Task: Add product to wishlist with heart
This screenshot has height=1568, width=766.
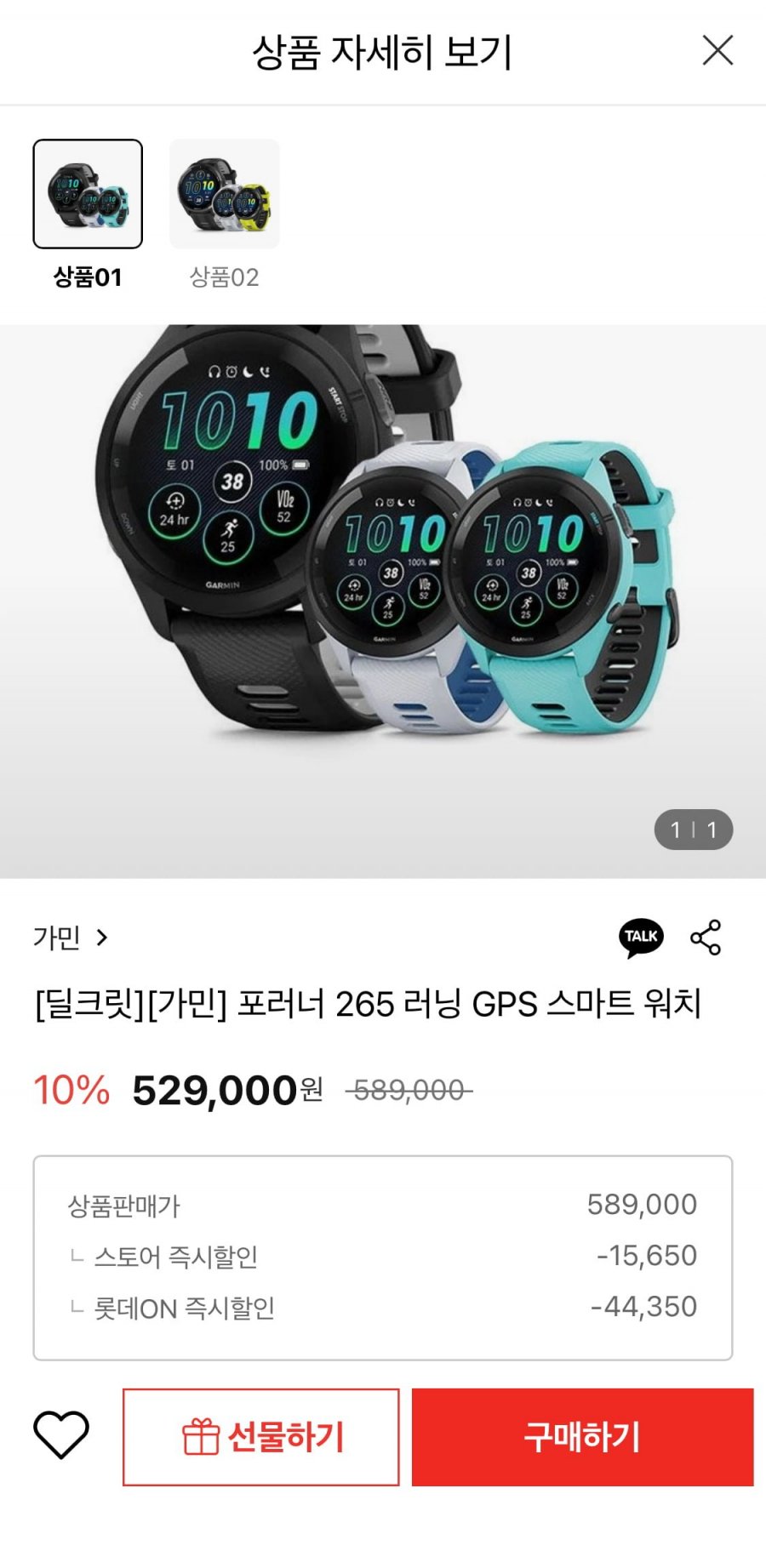Action: click(x=61, y=1436)
